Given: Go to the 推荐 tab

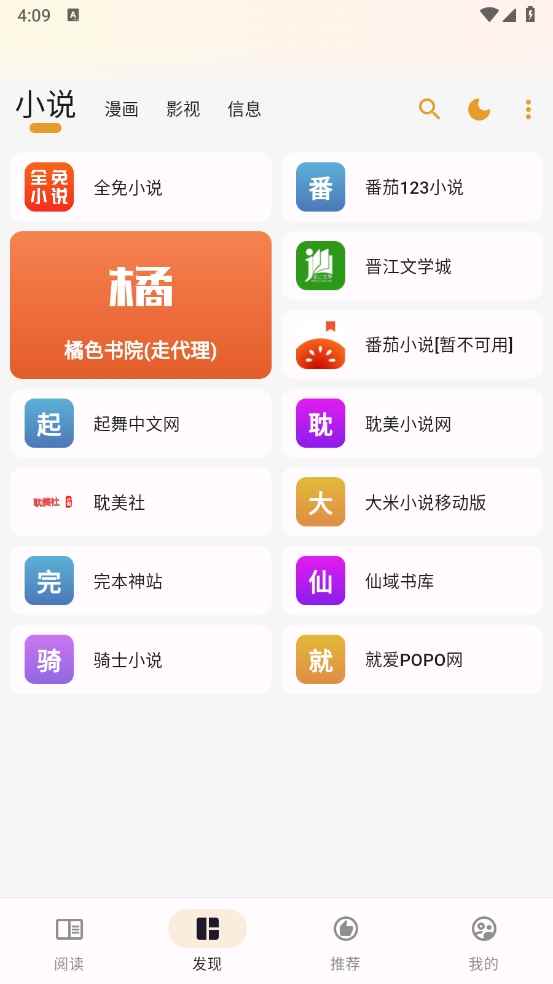Looking at the screenshot, I should (x=345, y=941).
